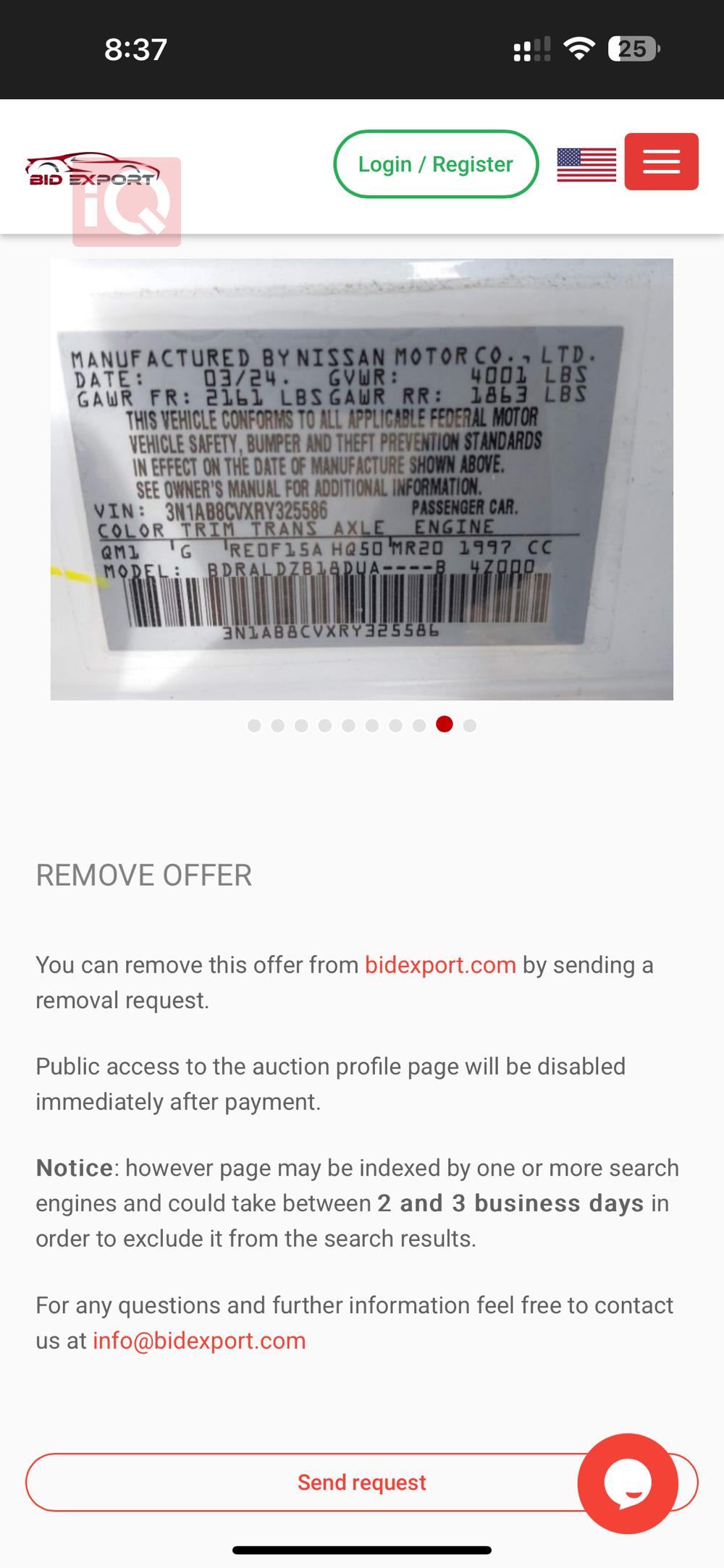Select the last gallery page dot
Image resolution: width=724 pixels, height=1568 pixels.
pyautogui.click(x=469, y=726)
